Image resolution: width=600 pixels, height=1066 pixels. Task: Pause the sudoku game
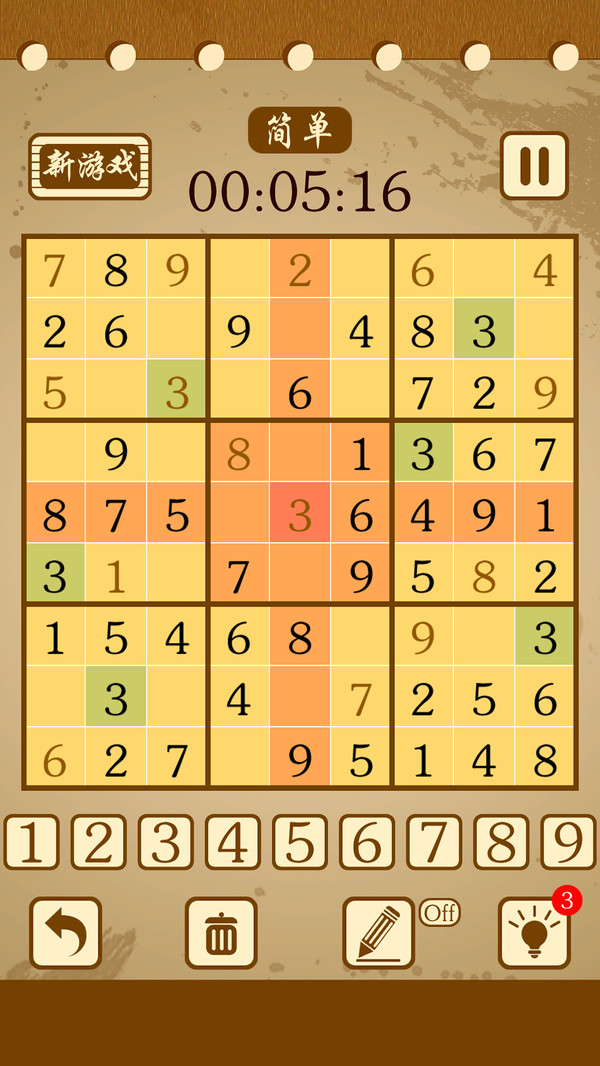(x=534, y=166)
